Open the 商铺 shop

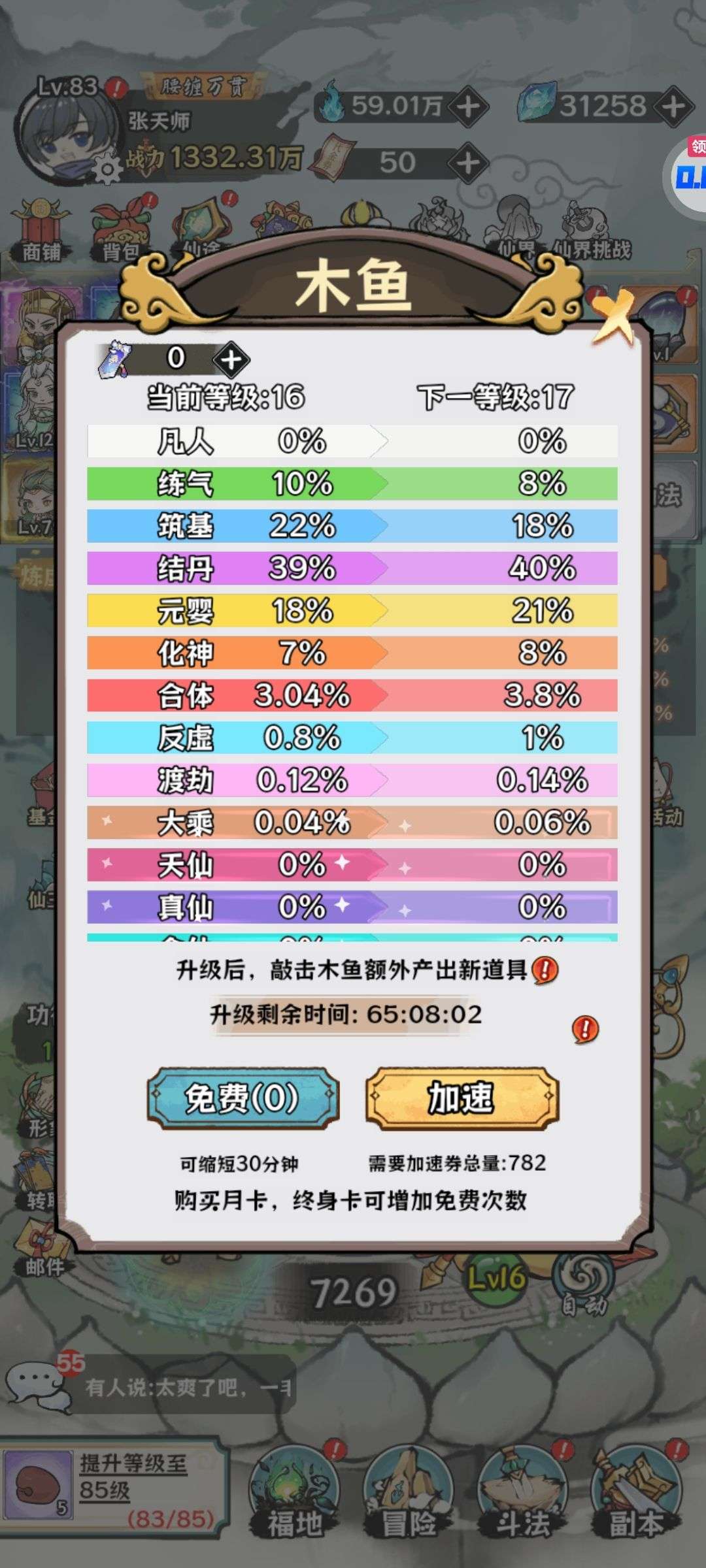tap(41, 233)
